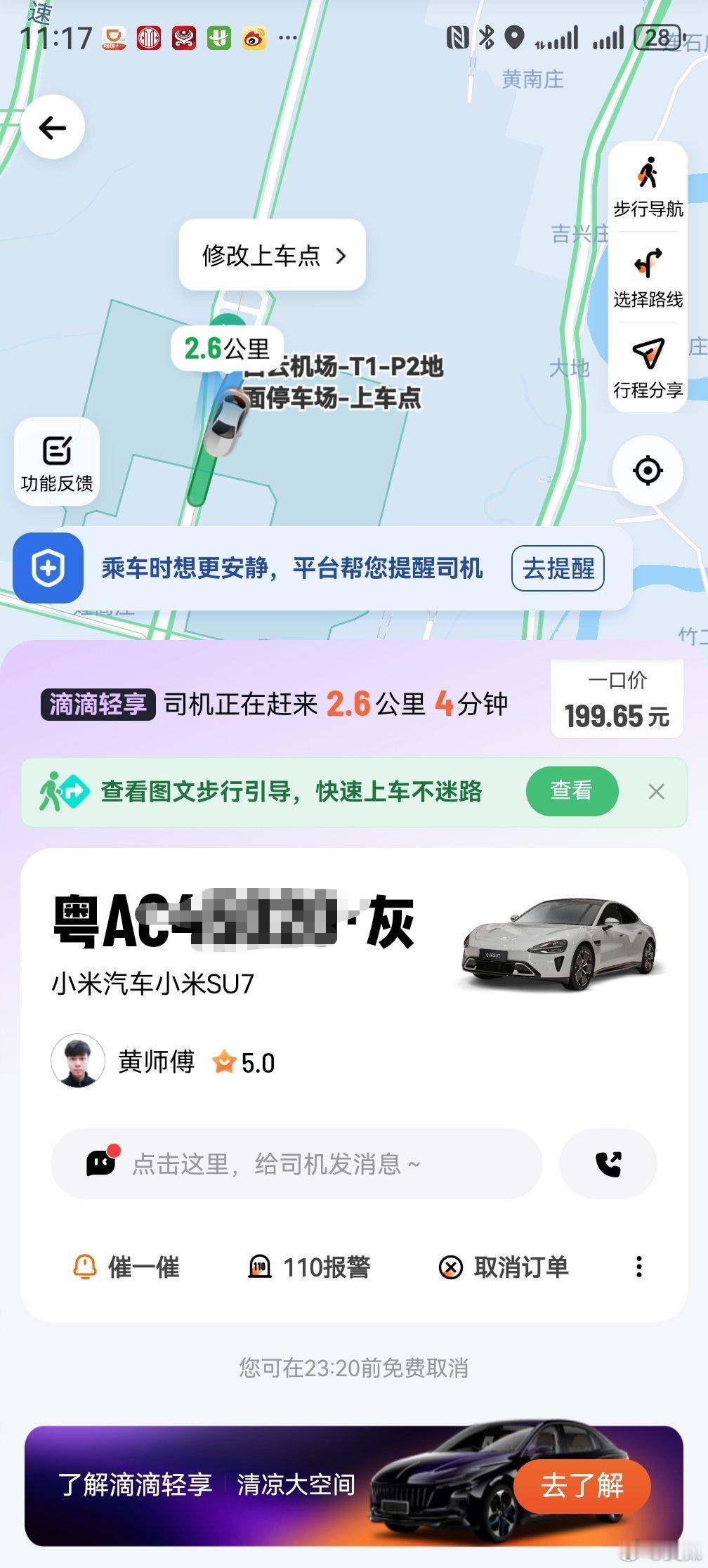Screen dimensions: 708x1568
Task: View the 一口价 199.65元 price details
Action: (617, 700)
